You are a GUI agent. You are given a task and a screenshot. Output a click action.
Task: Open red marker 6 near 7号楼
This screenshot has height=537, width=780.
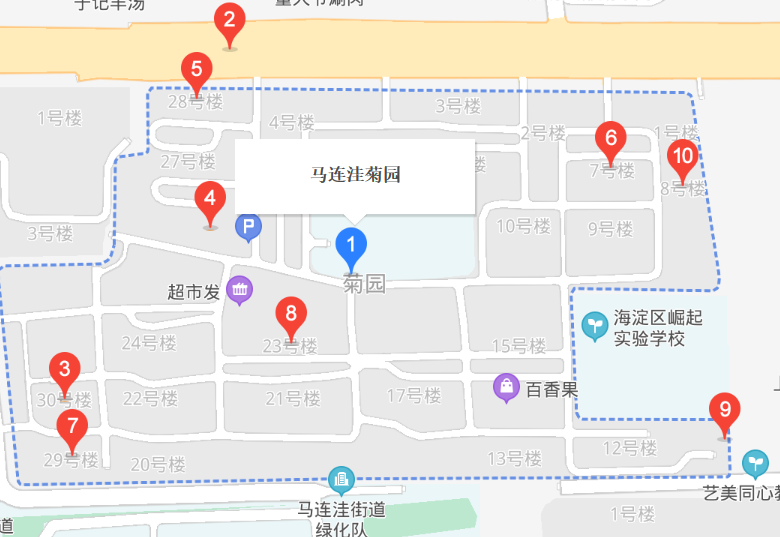[610, 138]
